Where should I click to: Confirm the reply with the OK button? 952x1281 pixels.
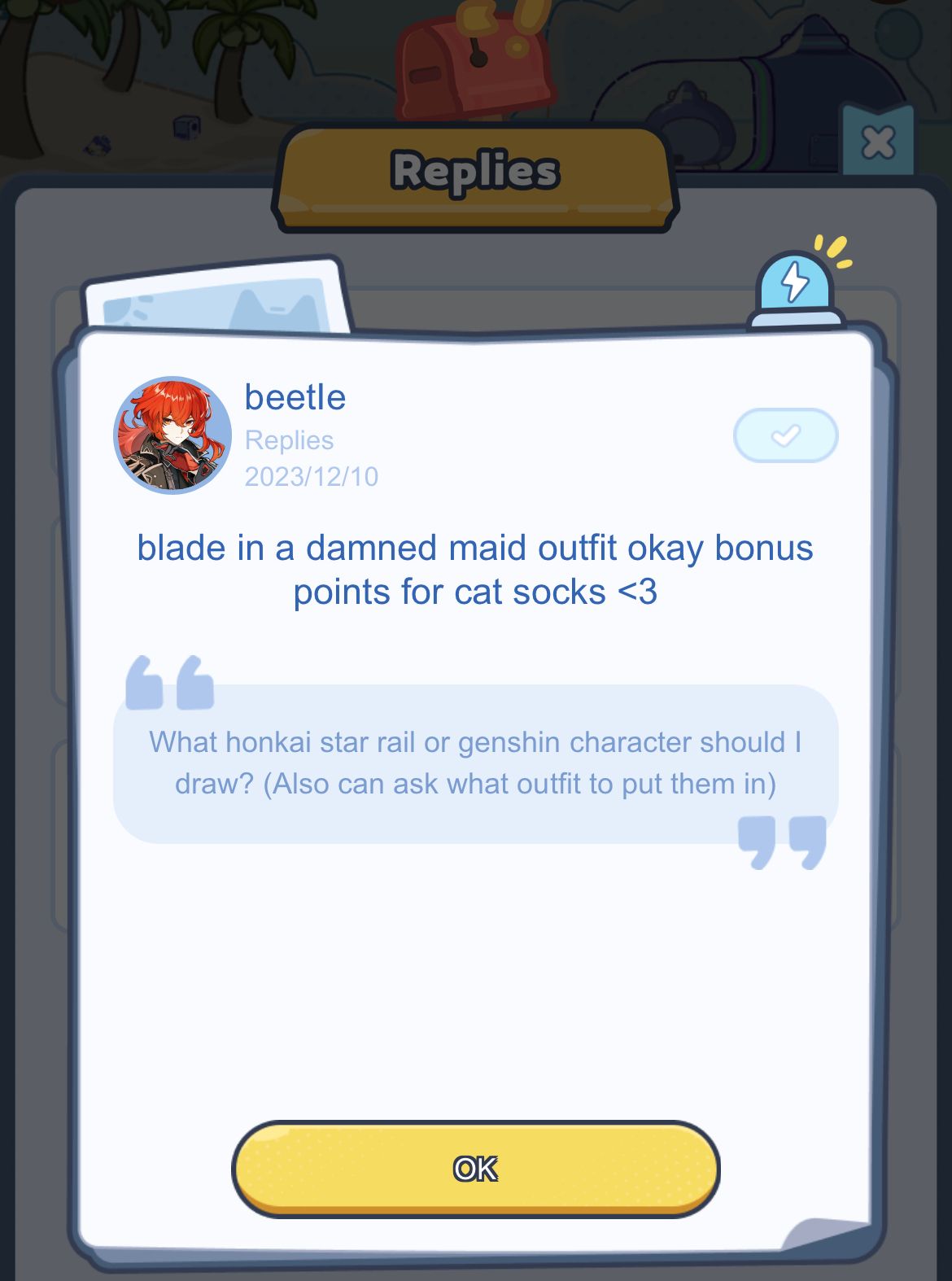476,1169
